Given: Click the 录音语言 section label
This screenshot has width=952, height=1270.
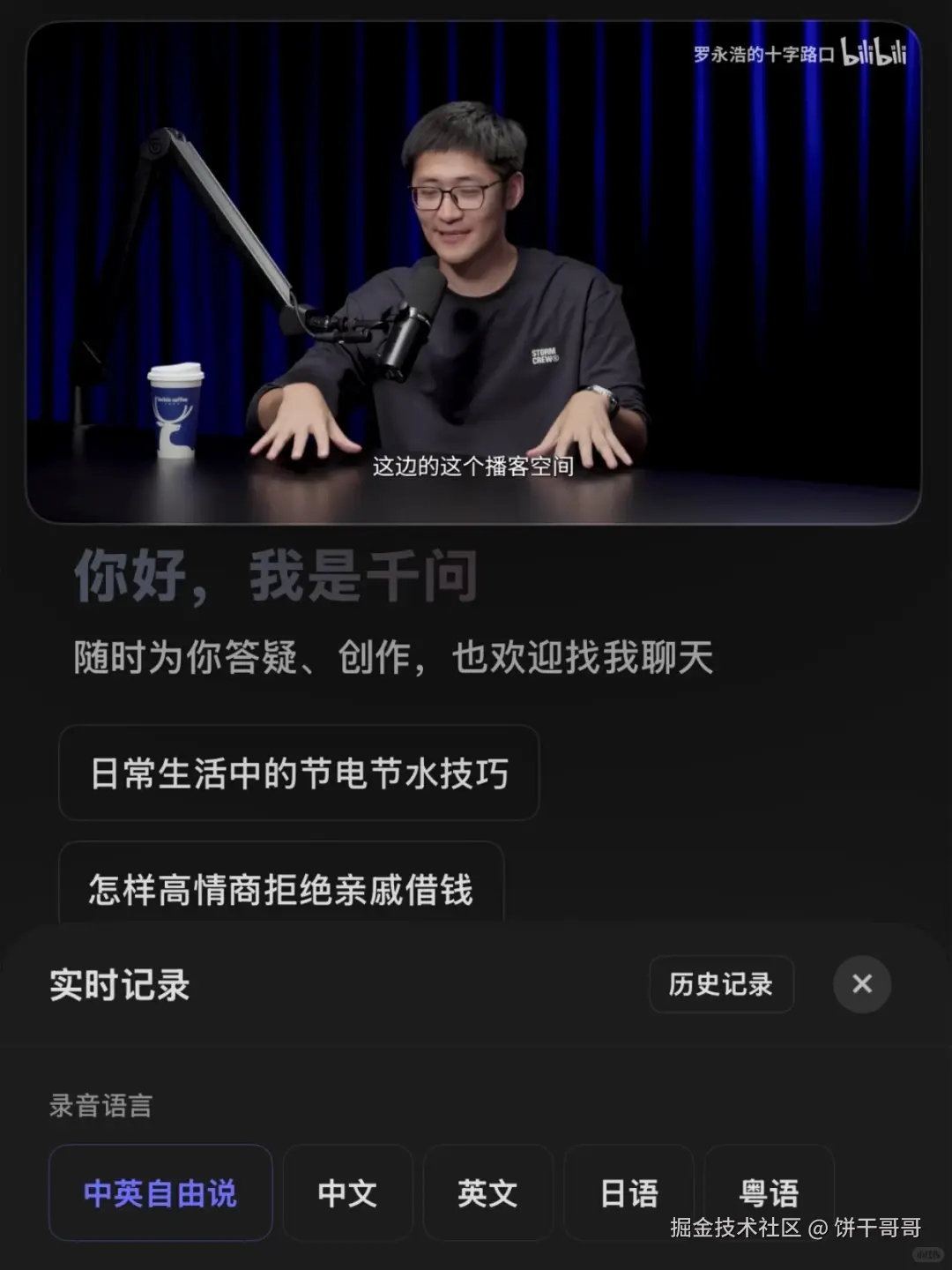Looking at the screenshot, I should (x=100, y=1106).
